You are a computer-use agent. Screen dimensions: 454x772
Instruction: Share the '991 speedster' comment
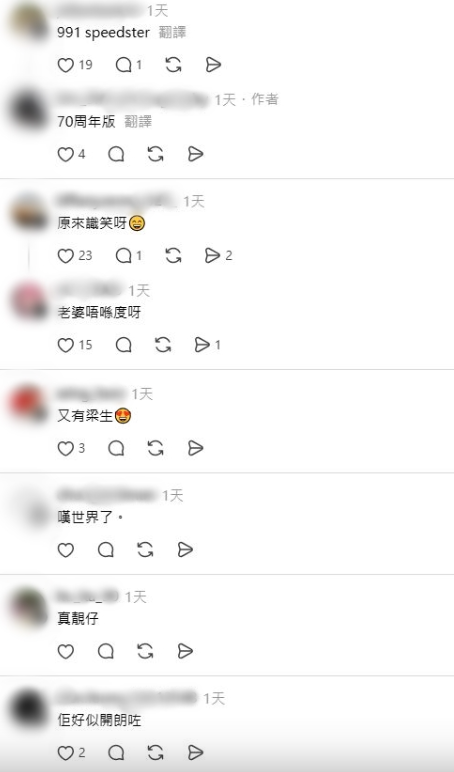pyautogui.click(x=213, y=65)
